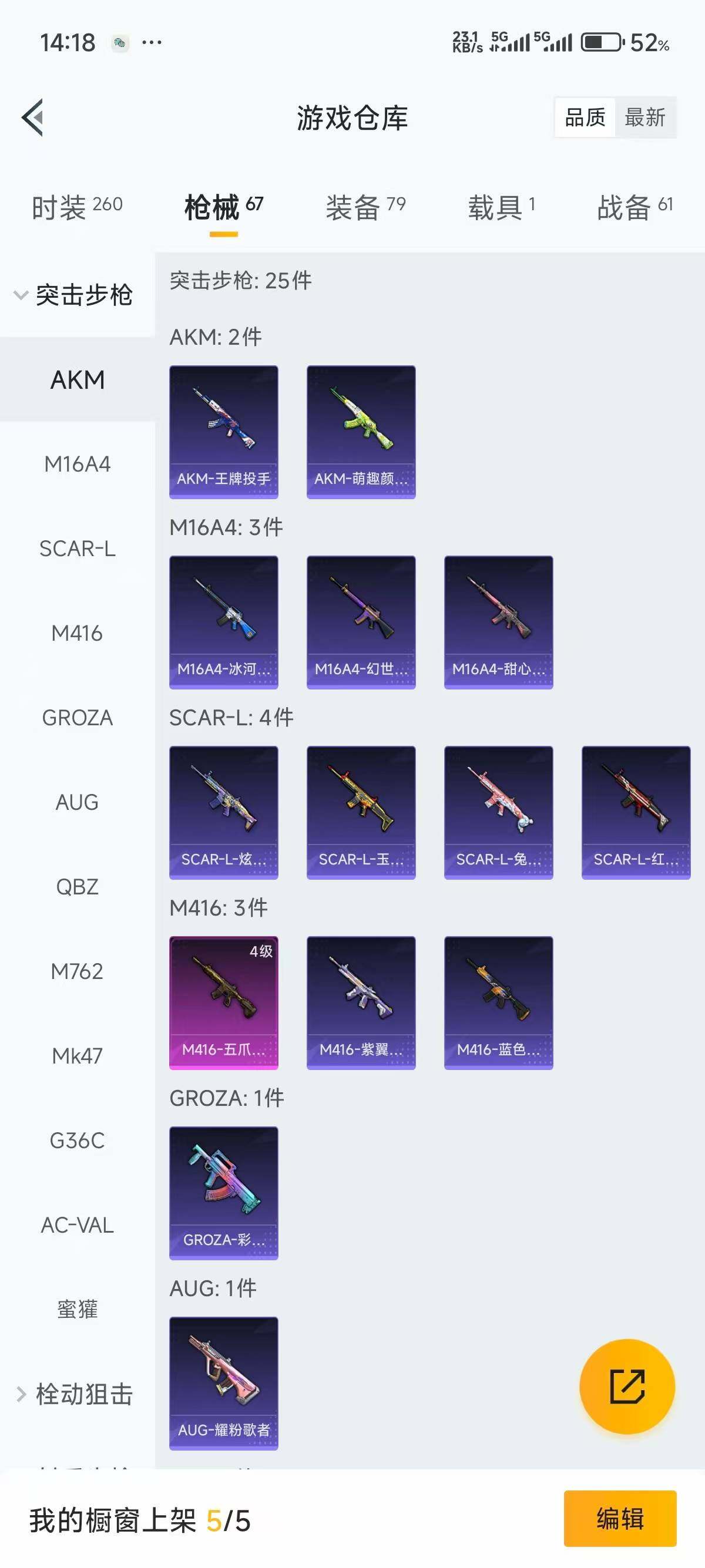705x1568 pixels.
Task: Tap the 编辑 button
Action: click(x=619, y=1518)
